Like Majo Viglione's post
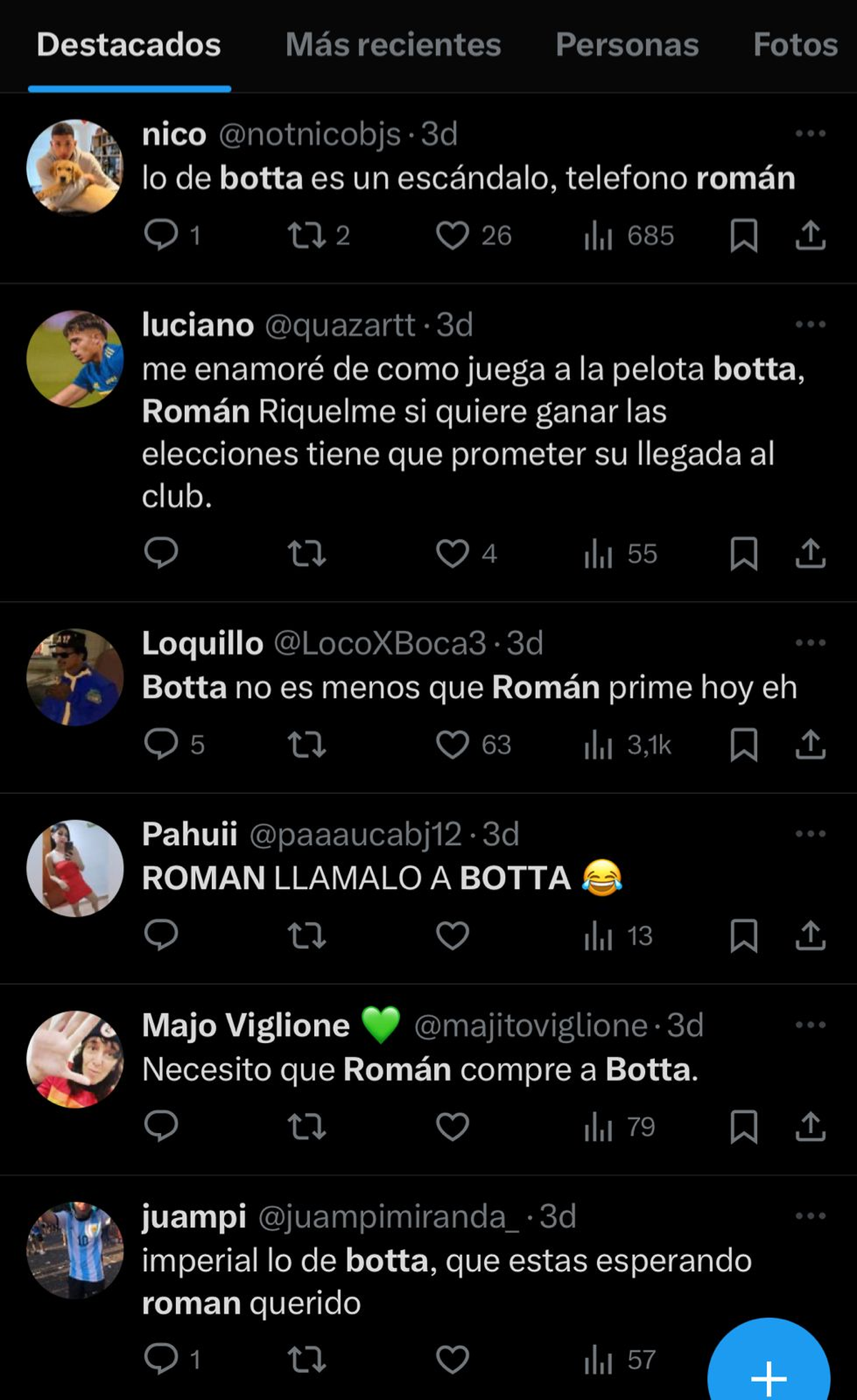This screenshot has height=1400, width=857. coord(453,1127)
